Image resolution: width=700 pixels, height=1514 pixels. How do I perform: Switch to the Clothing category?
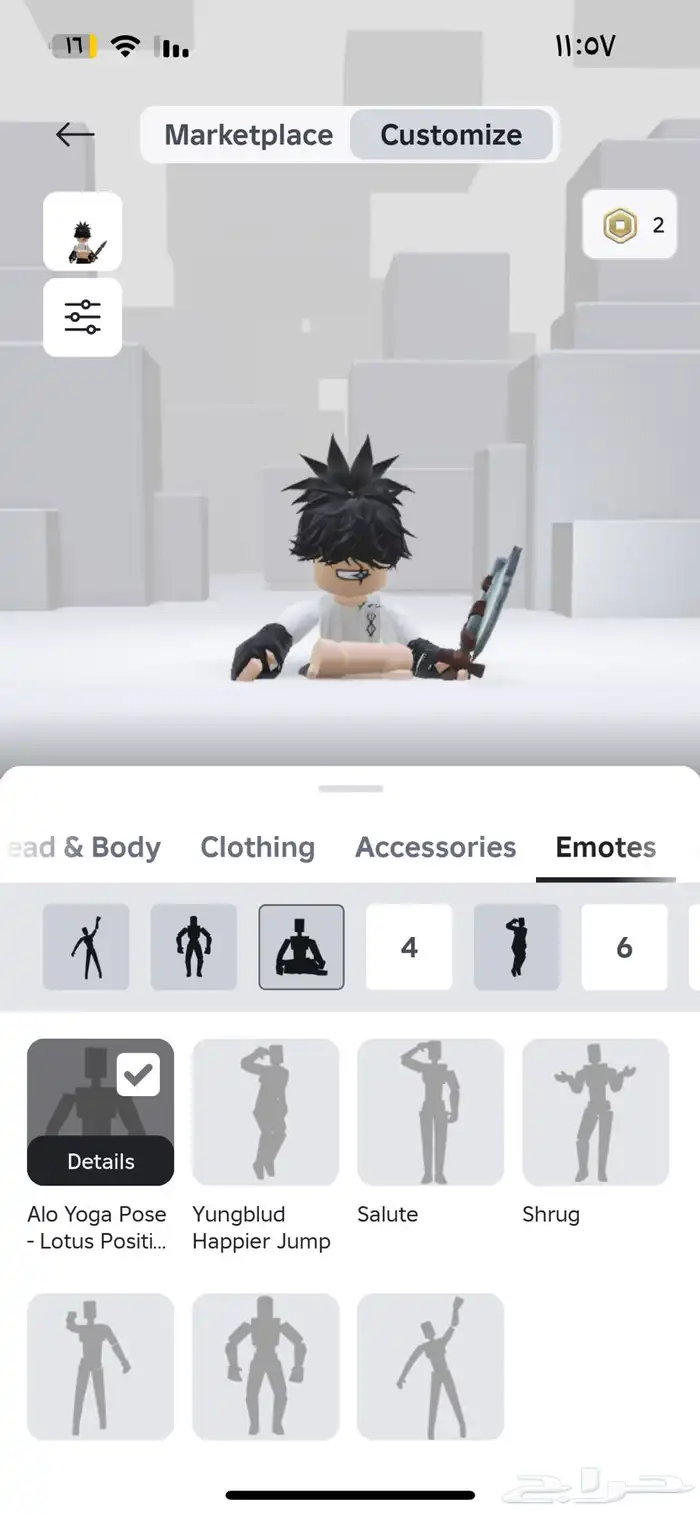click(257, 847)
